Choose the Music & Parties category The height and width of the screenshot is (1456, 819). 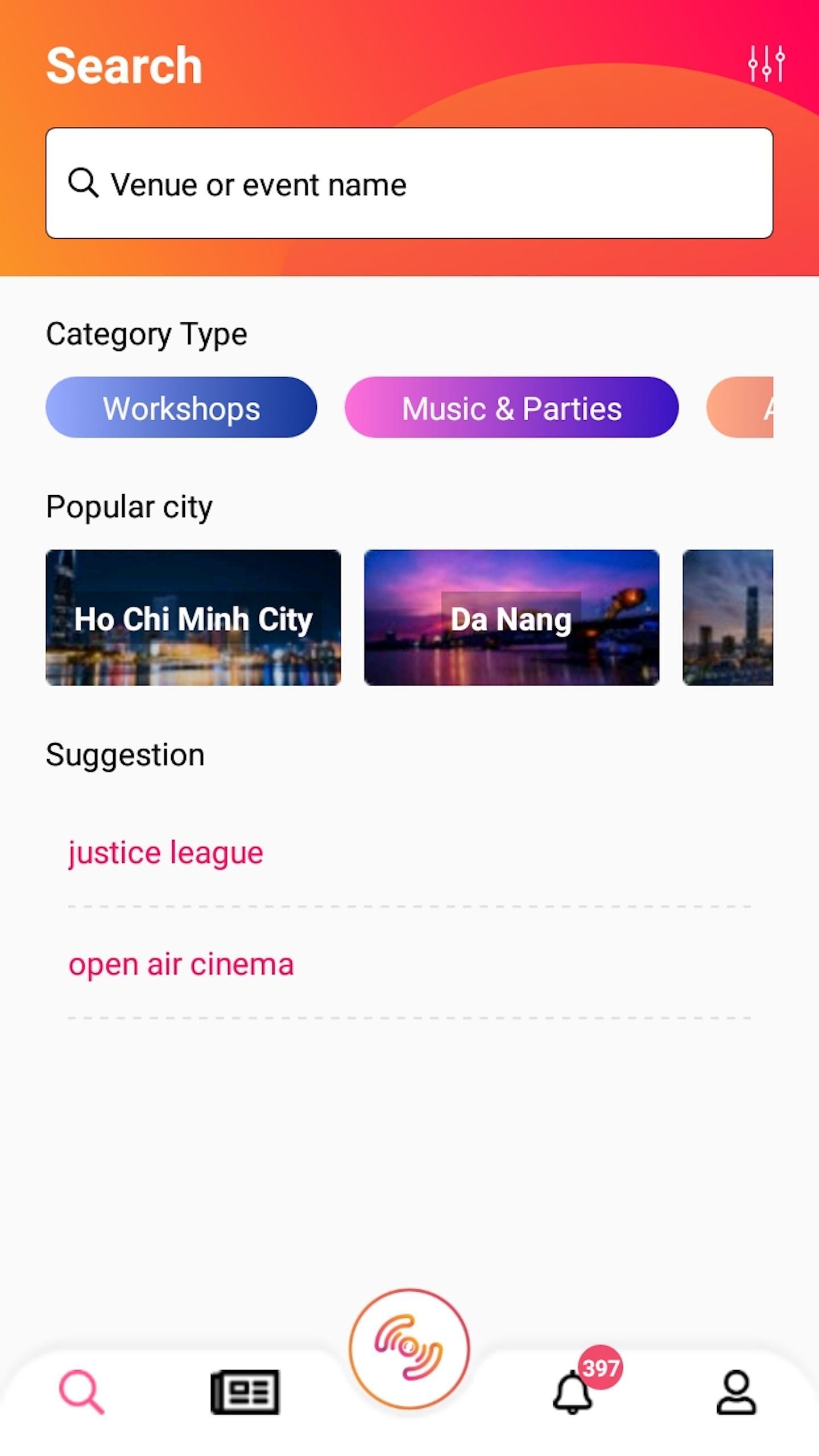click(x=511, y=408)
